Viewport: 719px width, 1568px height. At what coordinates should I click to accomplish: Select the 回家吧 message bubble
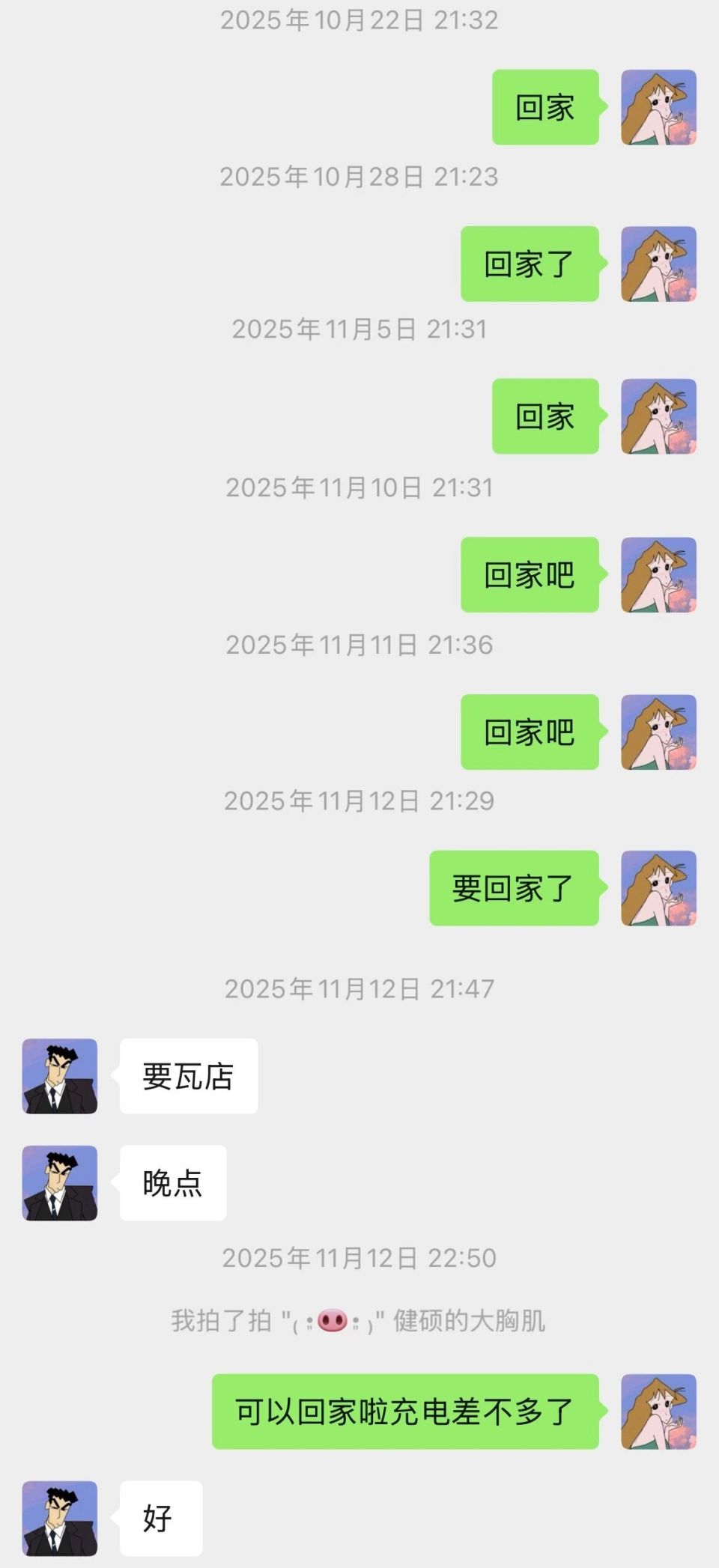pyautogui.click(x=529, y=575)
